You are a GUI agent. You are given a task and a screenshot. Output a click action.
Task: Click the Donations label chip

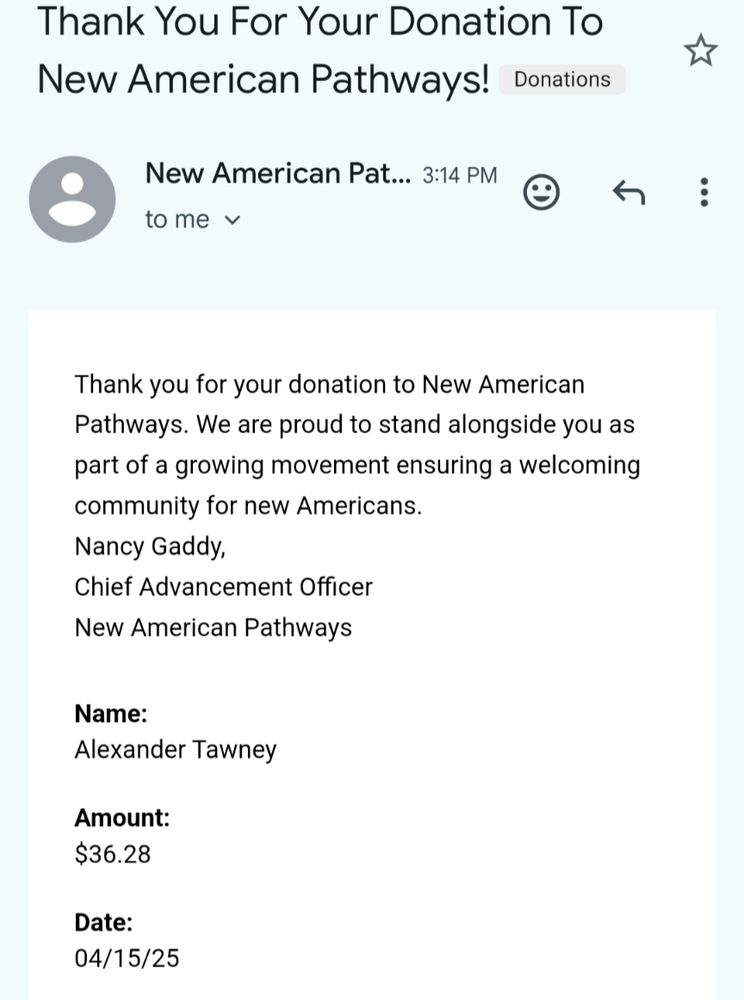pos(562,79)
